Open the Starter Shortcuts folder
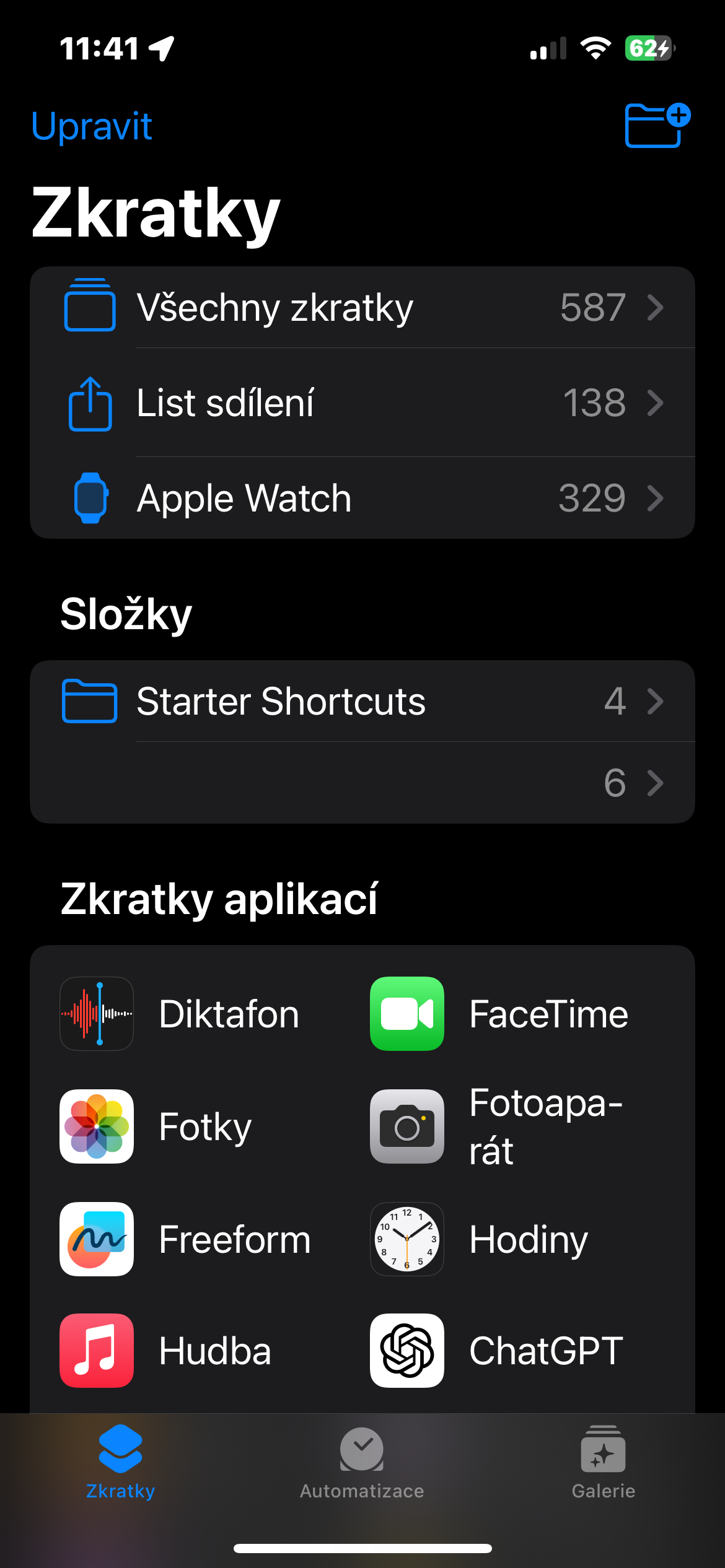Screen dimensions: 725x1568 [x=362, y=702]
